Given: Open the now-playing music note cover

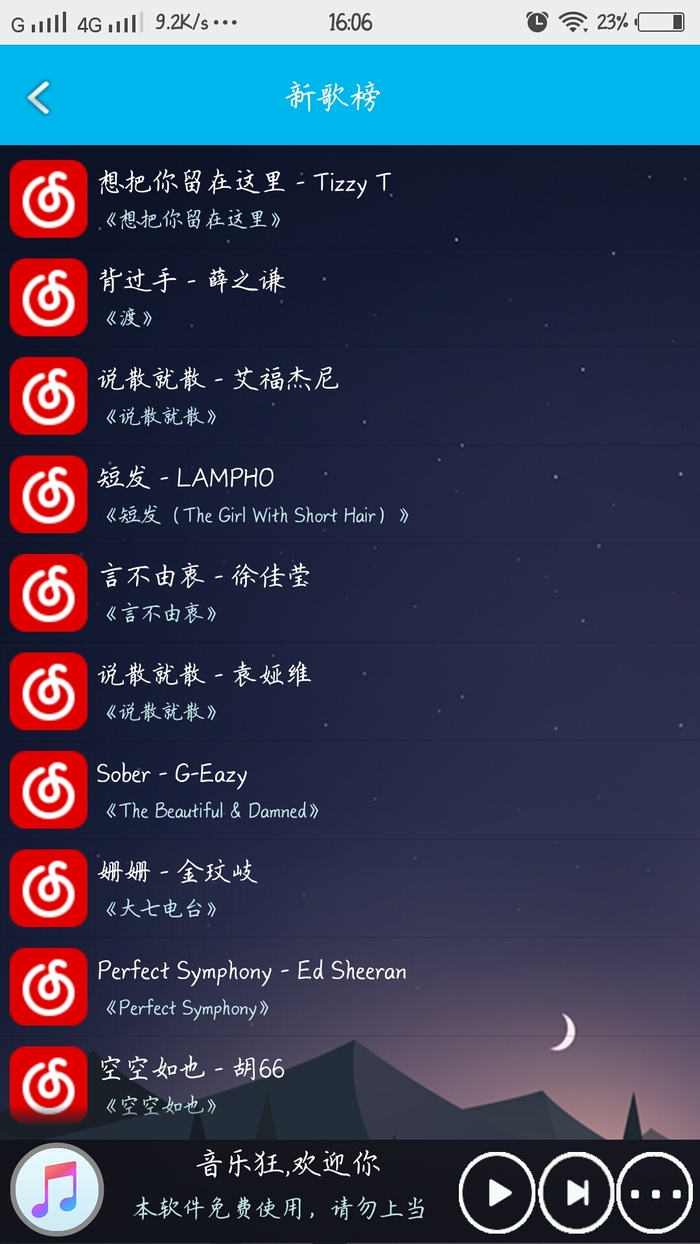Looking at the screenshot, I should [x=57, y=1192].
